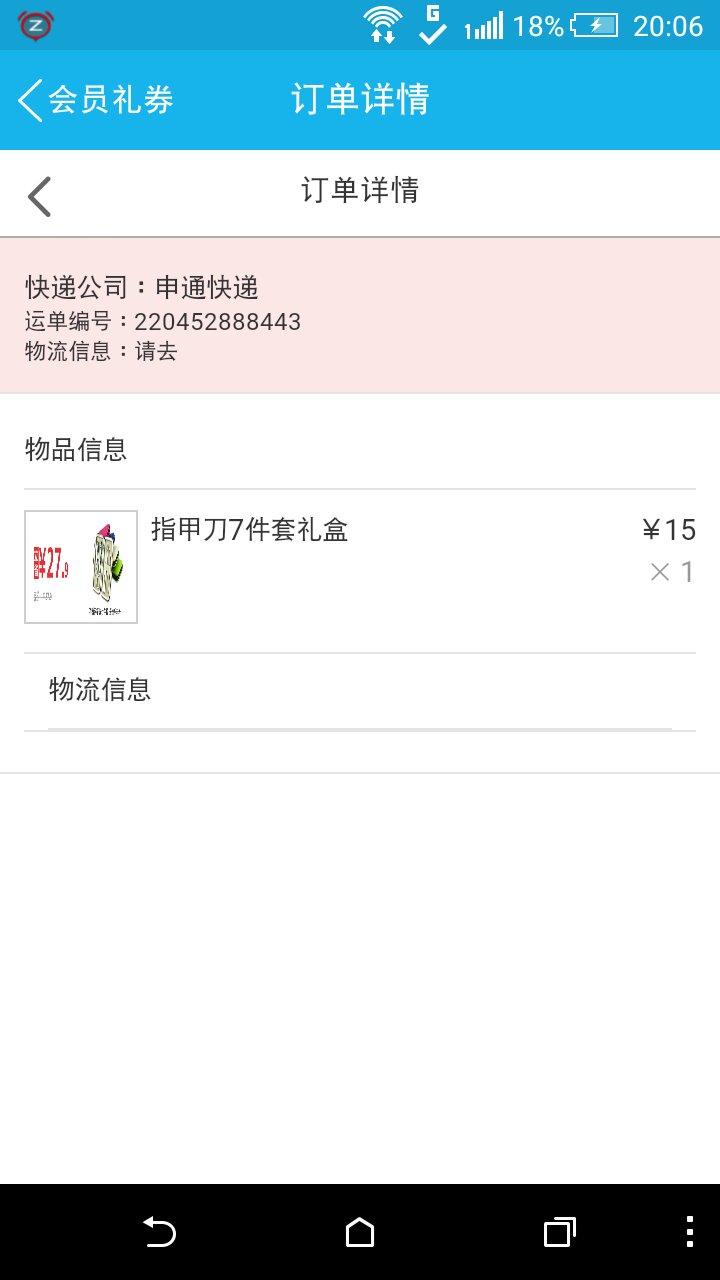This screenshot has height=1280, width=720.
Task: Open the notification app icon in status bar
Action: pyautogui.click(x=37, y=25)
